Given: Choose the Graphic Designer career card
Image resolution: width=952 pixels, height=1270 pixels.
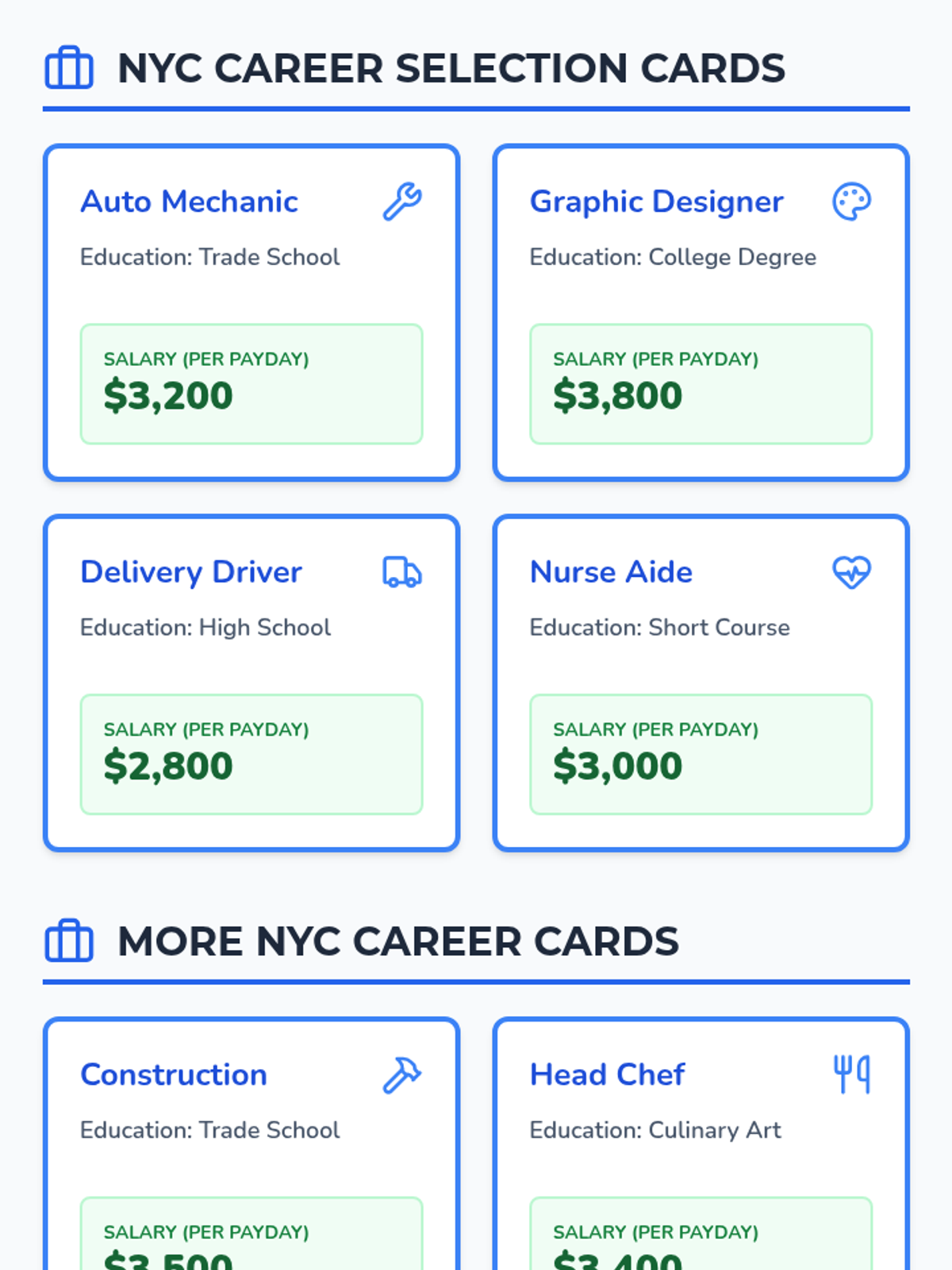Looking at the screenshot, I should tap(701, 312).
